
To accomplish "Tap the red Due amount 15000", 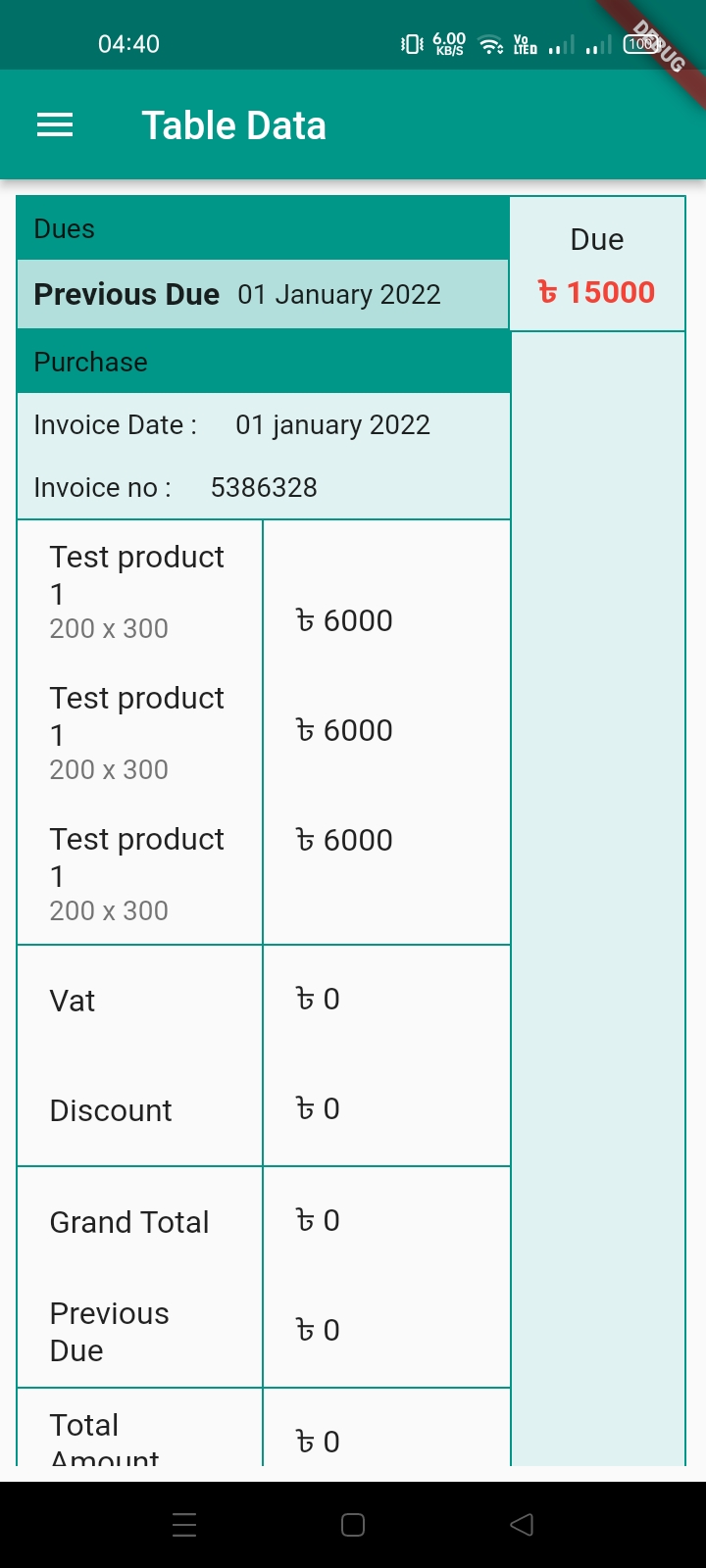I will tap(597, 292).
